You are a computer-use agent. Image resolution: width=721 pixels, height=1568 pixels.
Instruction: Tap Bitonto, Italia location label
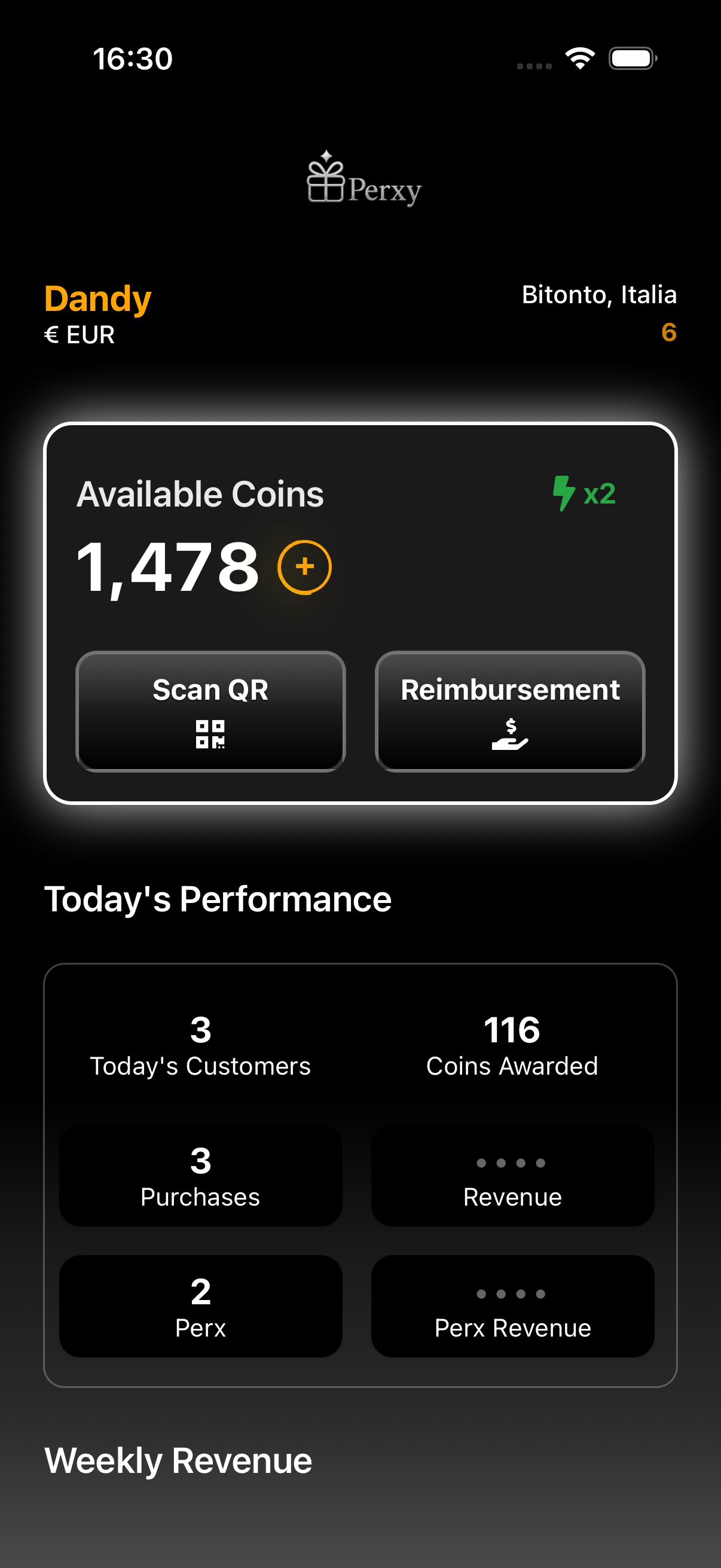click(x=600, y=295)
